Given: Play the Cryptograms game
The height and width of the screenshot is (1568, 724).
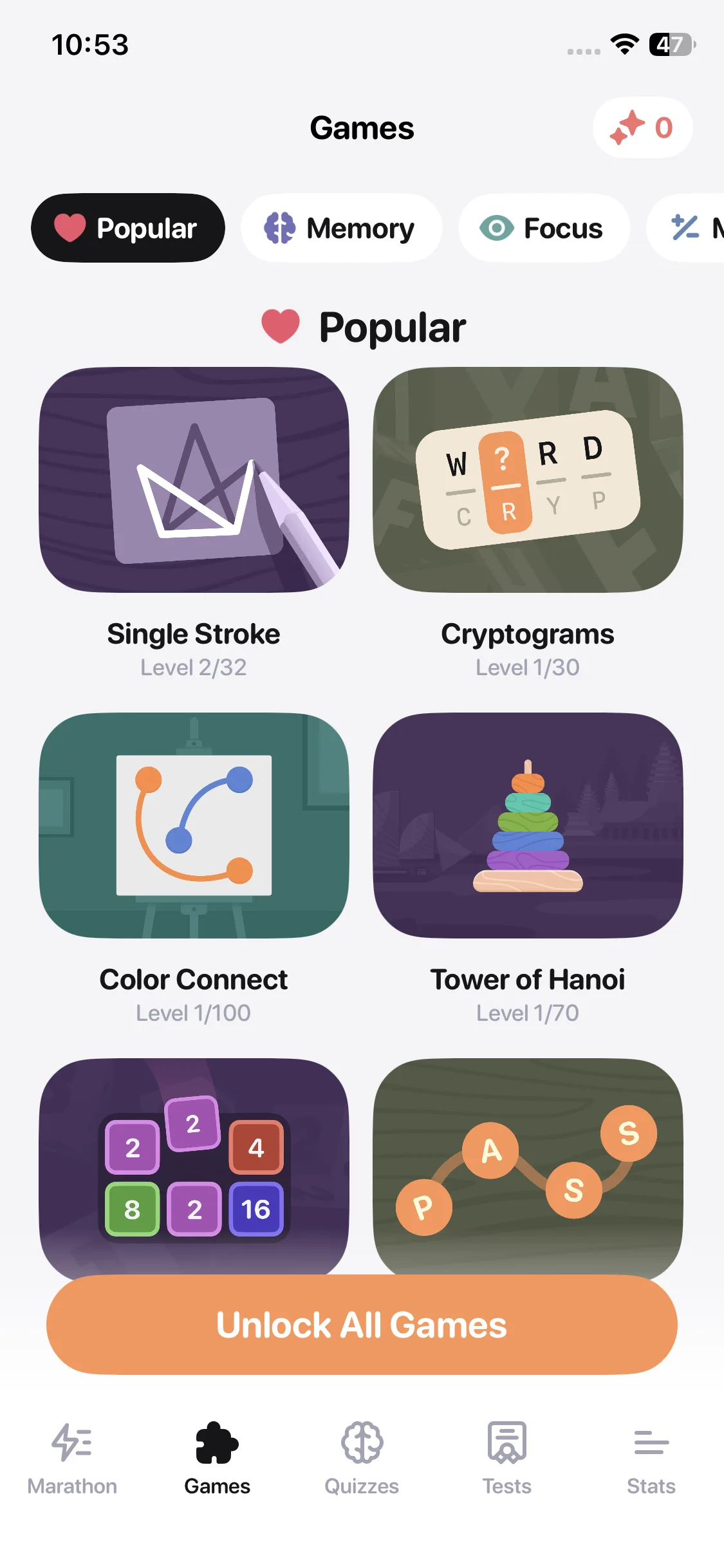Looking at the screenshot, I should click(x=528, y=480).
